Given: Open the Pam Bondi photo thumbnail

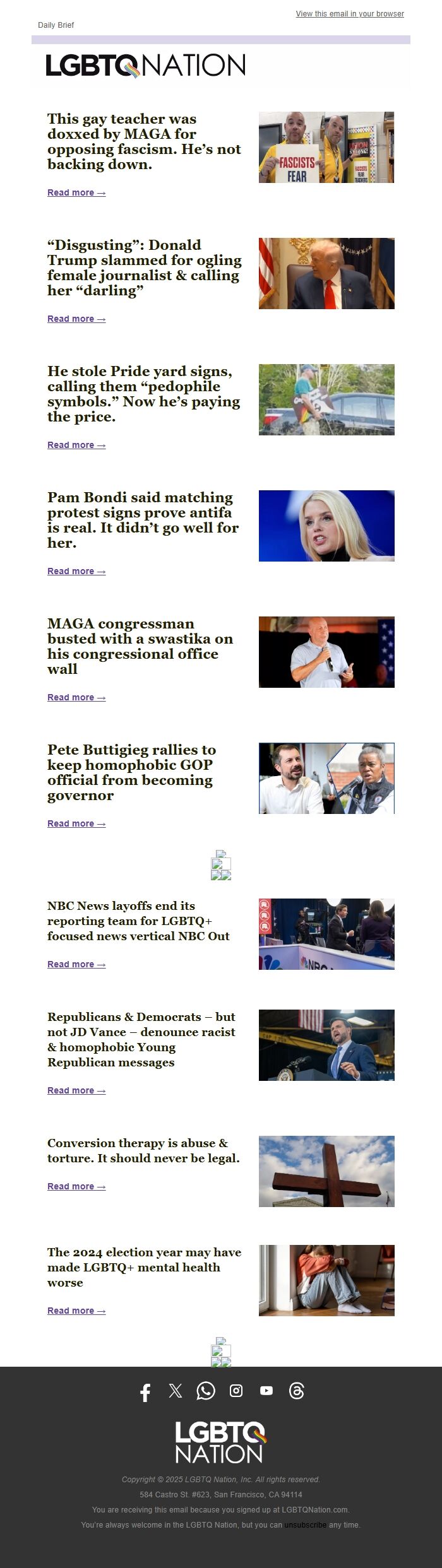Looking at the screenshot, I should coord(326,526).
